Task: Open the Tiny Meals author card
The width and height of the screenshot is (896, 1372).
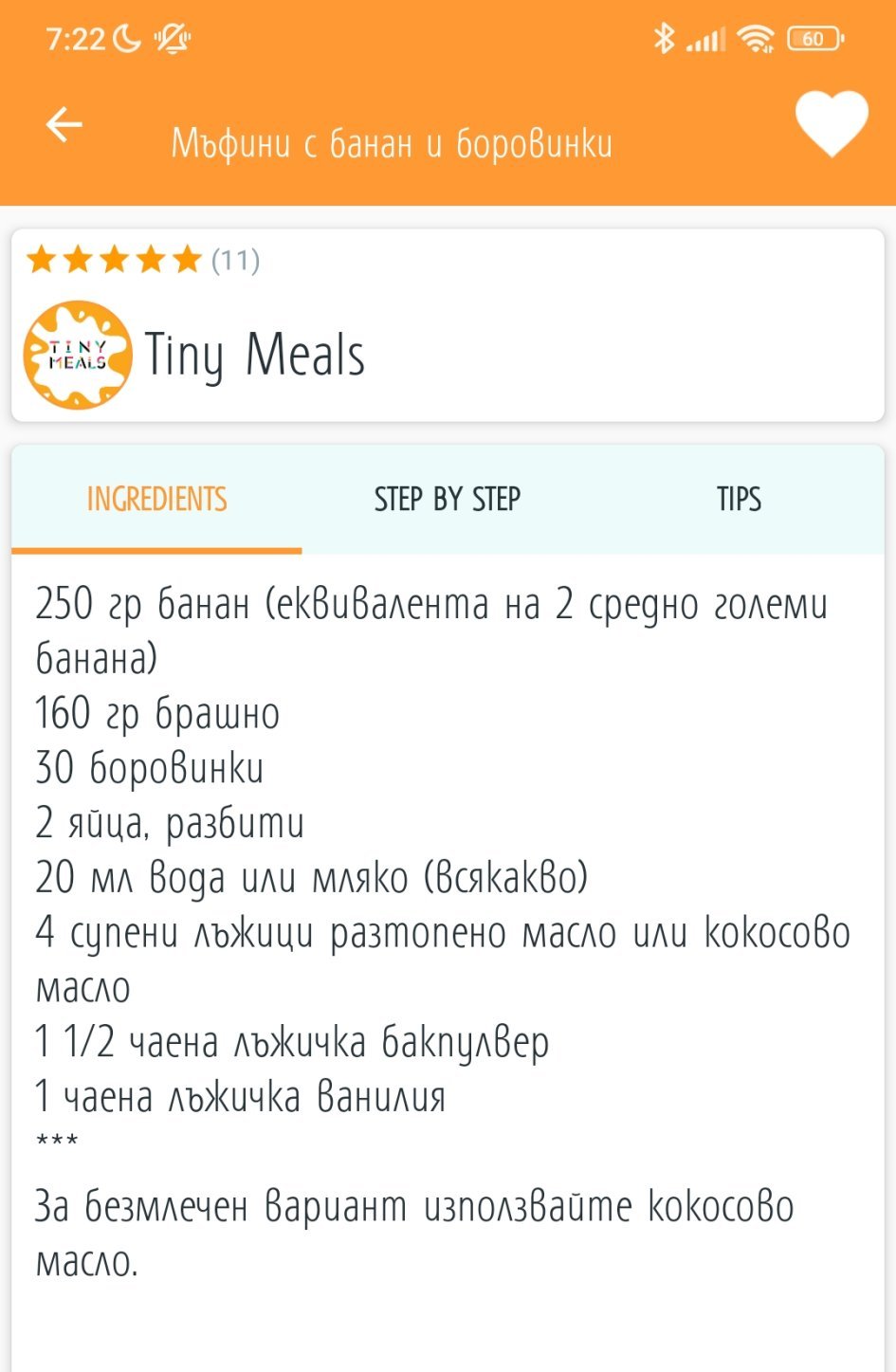Action: click(256, 356)
